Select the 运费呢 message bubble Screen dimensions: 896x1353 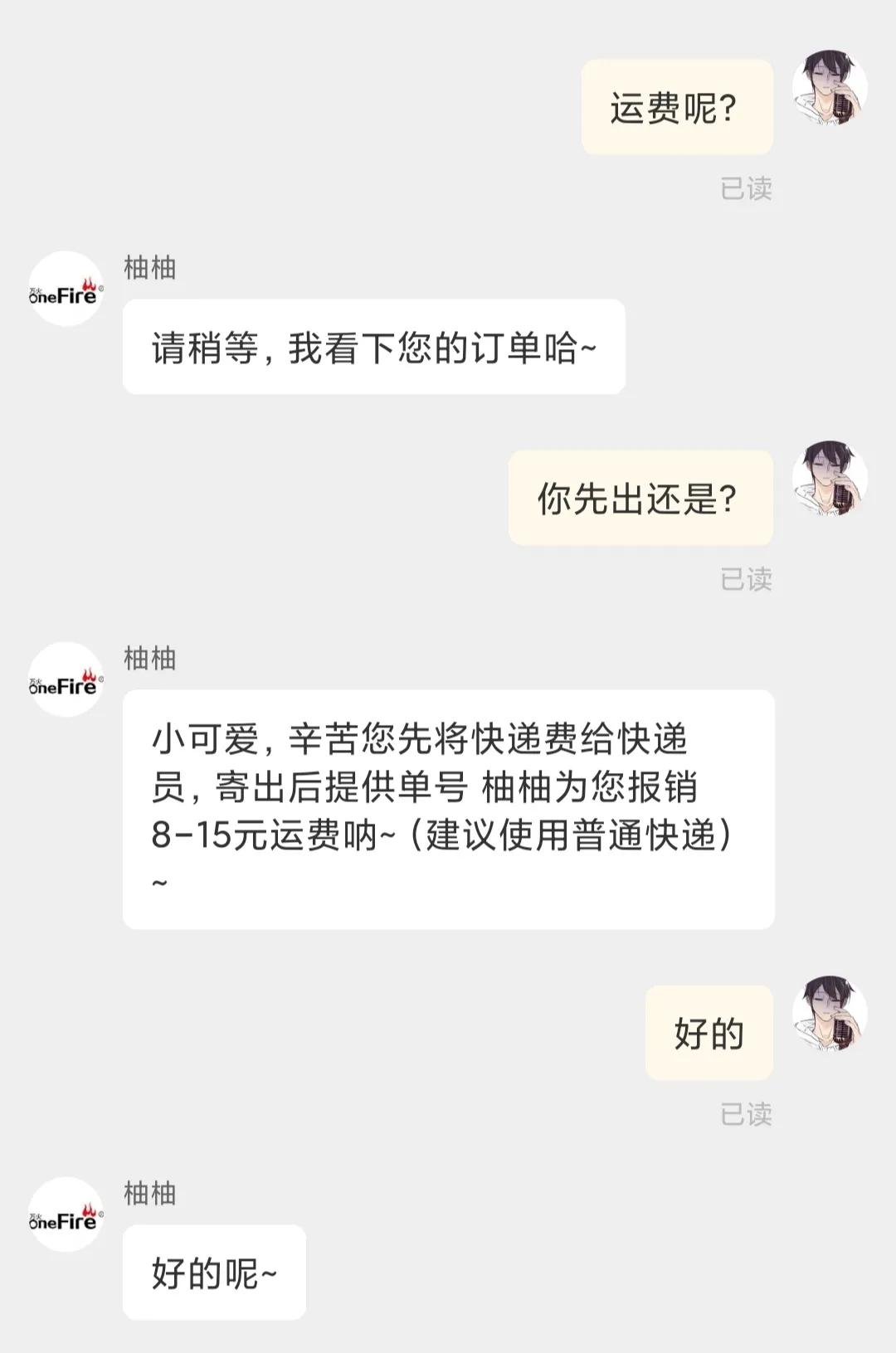[x=676, y=106]
